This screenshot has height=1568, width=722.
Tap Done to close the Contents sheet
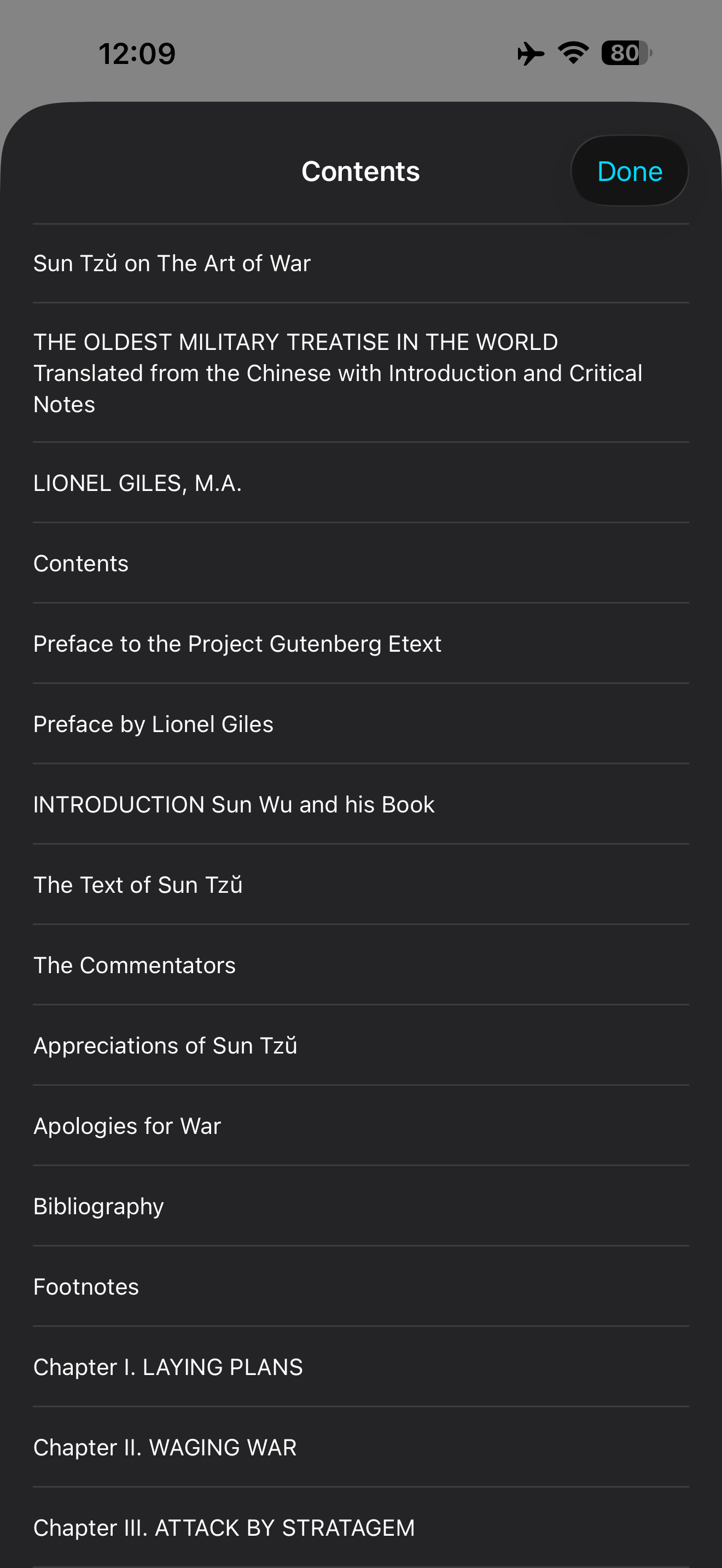click(629, 171)
